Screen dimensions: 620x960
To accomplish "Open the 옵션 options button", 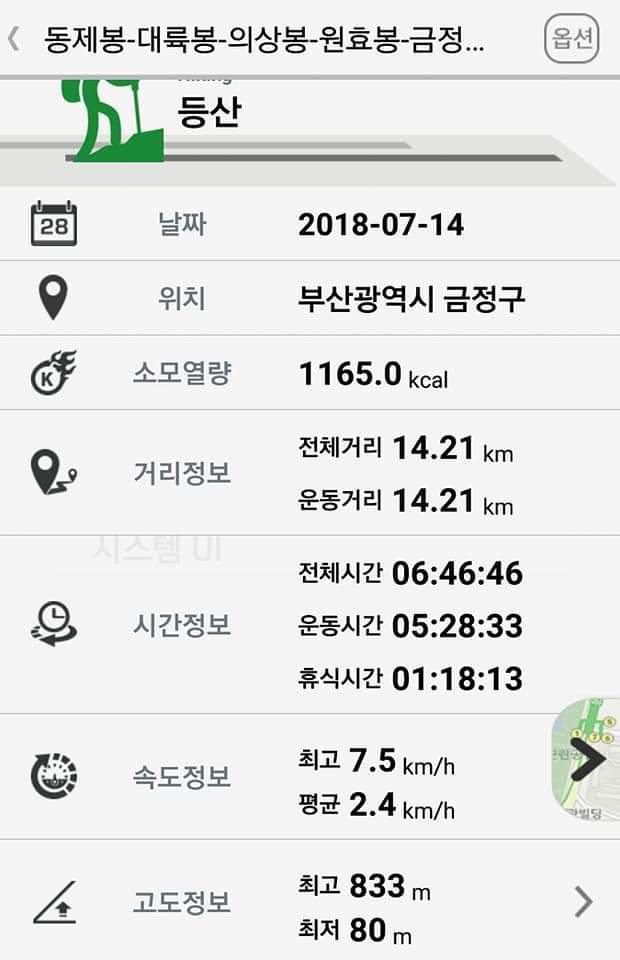I will tap(573, 39).
